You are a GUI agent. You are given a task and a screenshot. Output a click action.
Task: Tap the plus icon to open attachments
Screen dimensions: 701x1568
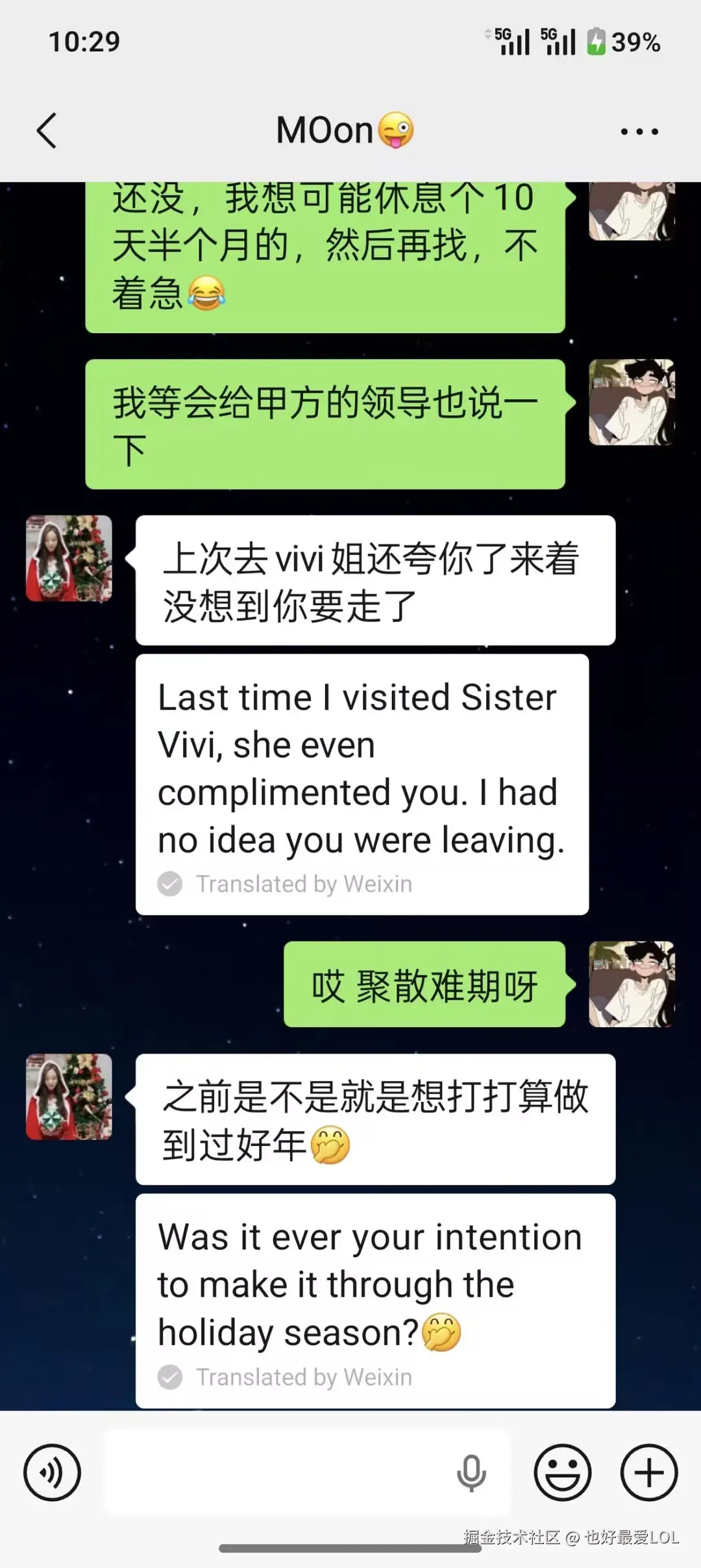648,1472
